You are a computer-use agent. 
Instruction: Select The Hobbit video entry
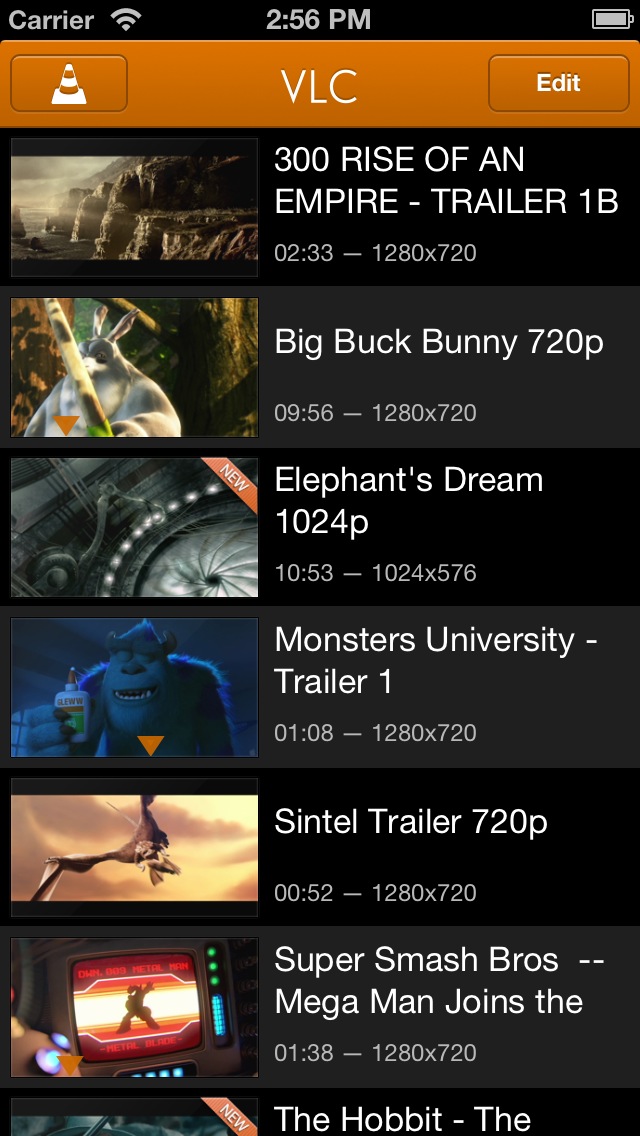[x=320, y=1115]
